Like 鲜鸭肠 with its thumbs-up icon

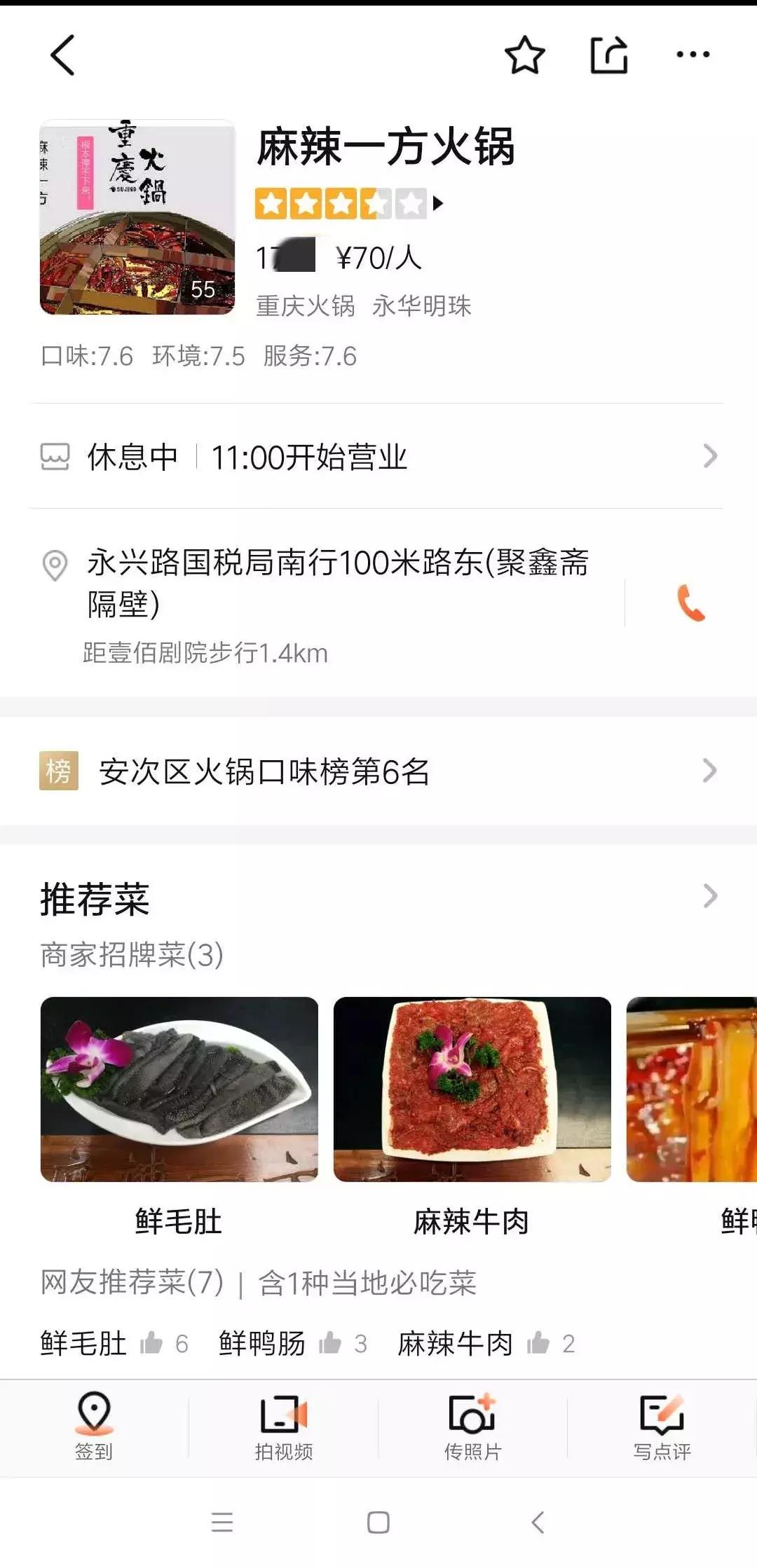click(x=330, y=1343)
